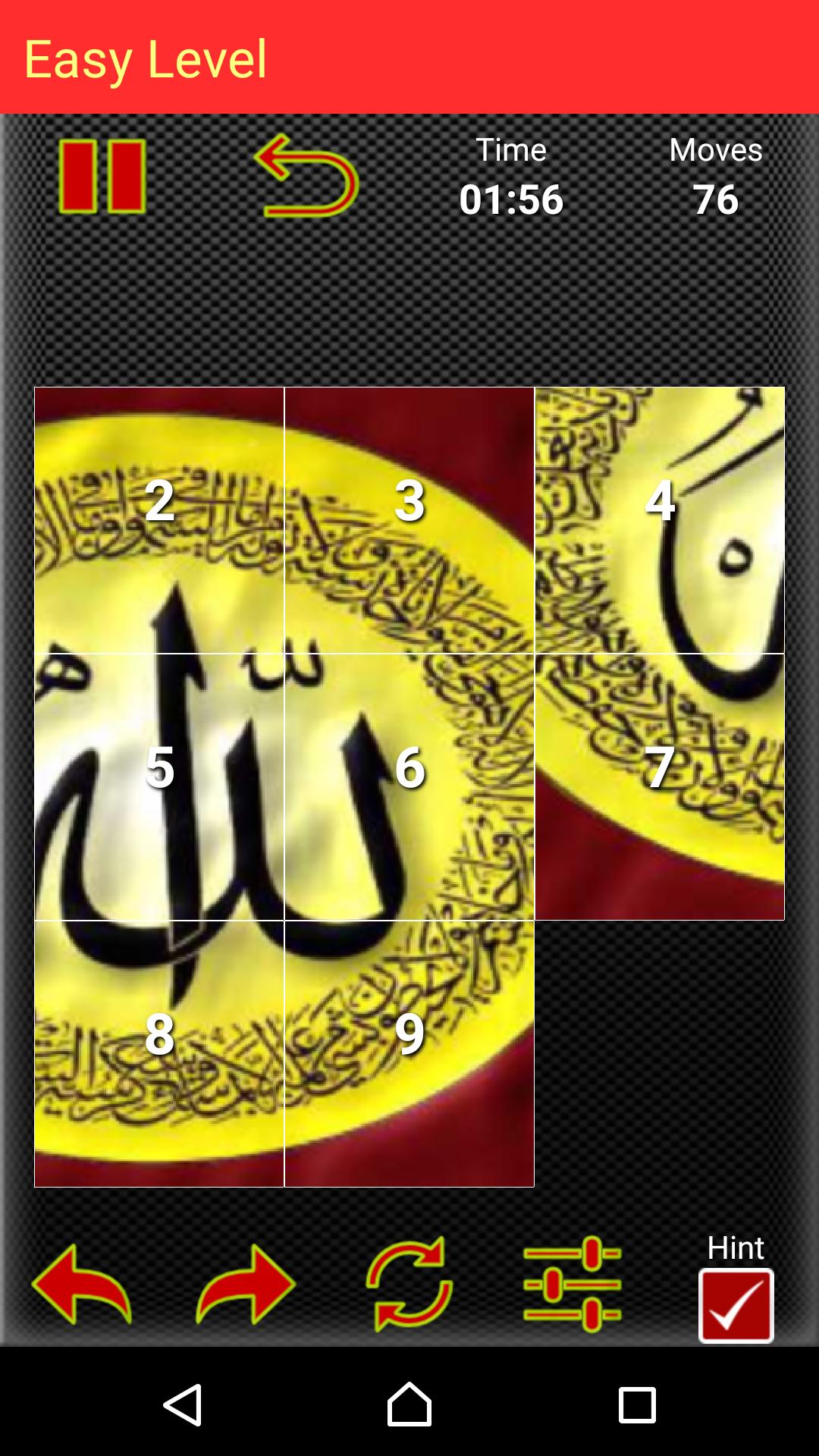Select puzzle tile number 6
The image size is (819, 1456).
coord(409,786)
